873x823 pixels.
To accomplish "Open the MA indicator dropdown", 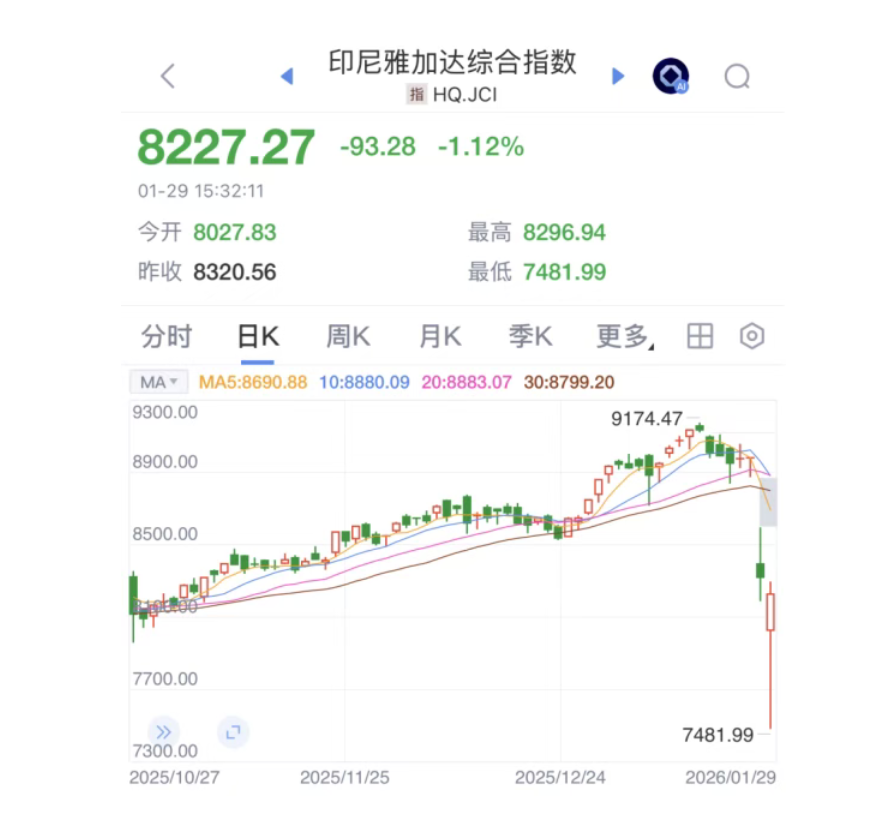I will pyautogui.click(x=158, y=382).
